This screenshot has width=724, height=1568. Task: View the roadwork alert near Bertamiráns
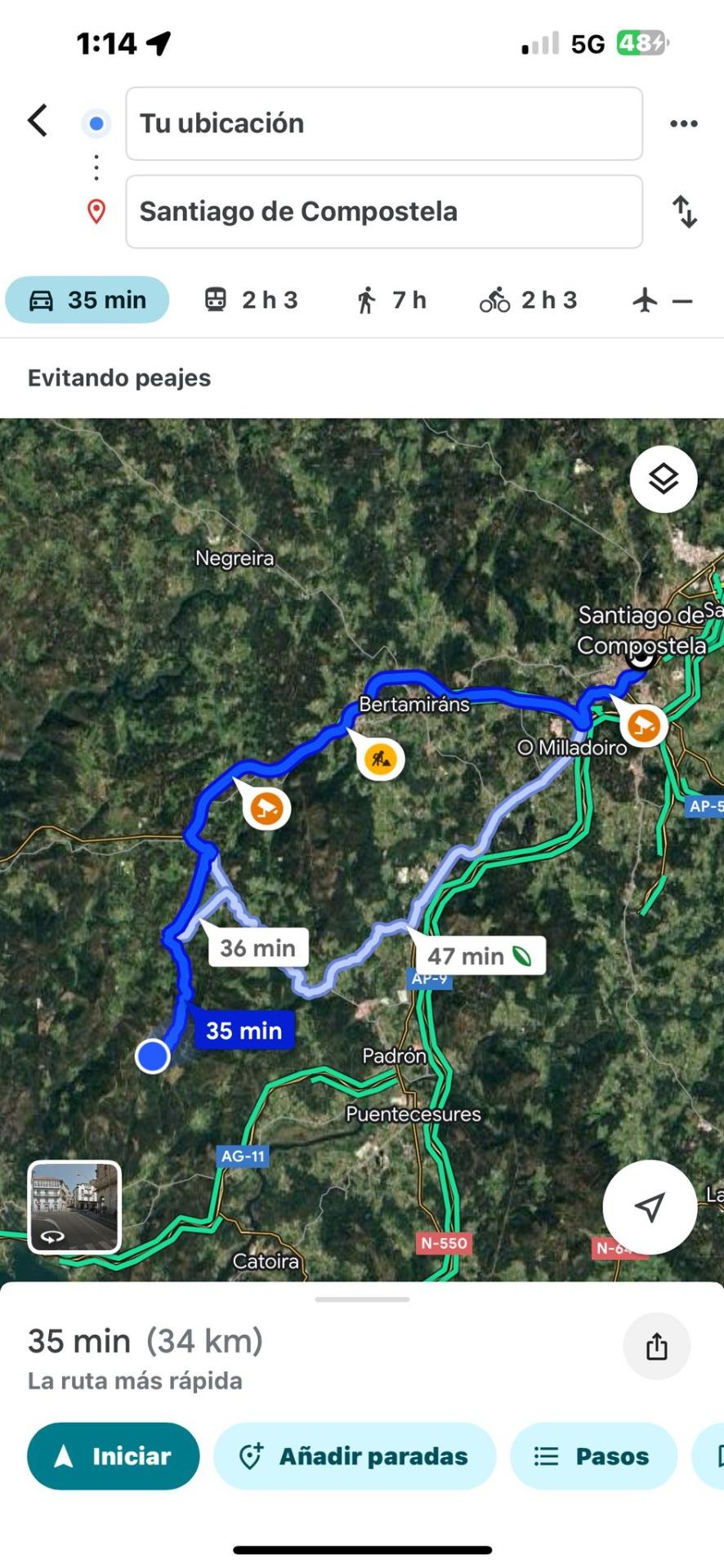pos(381,759)
